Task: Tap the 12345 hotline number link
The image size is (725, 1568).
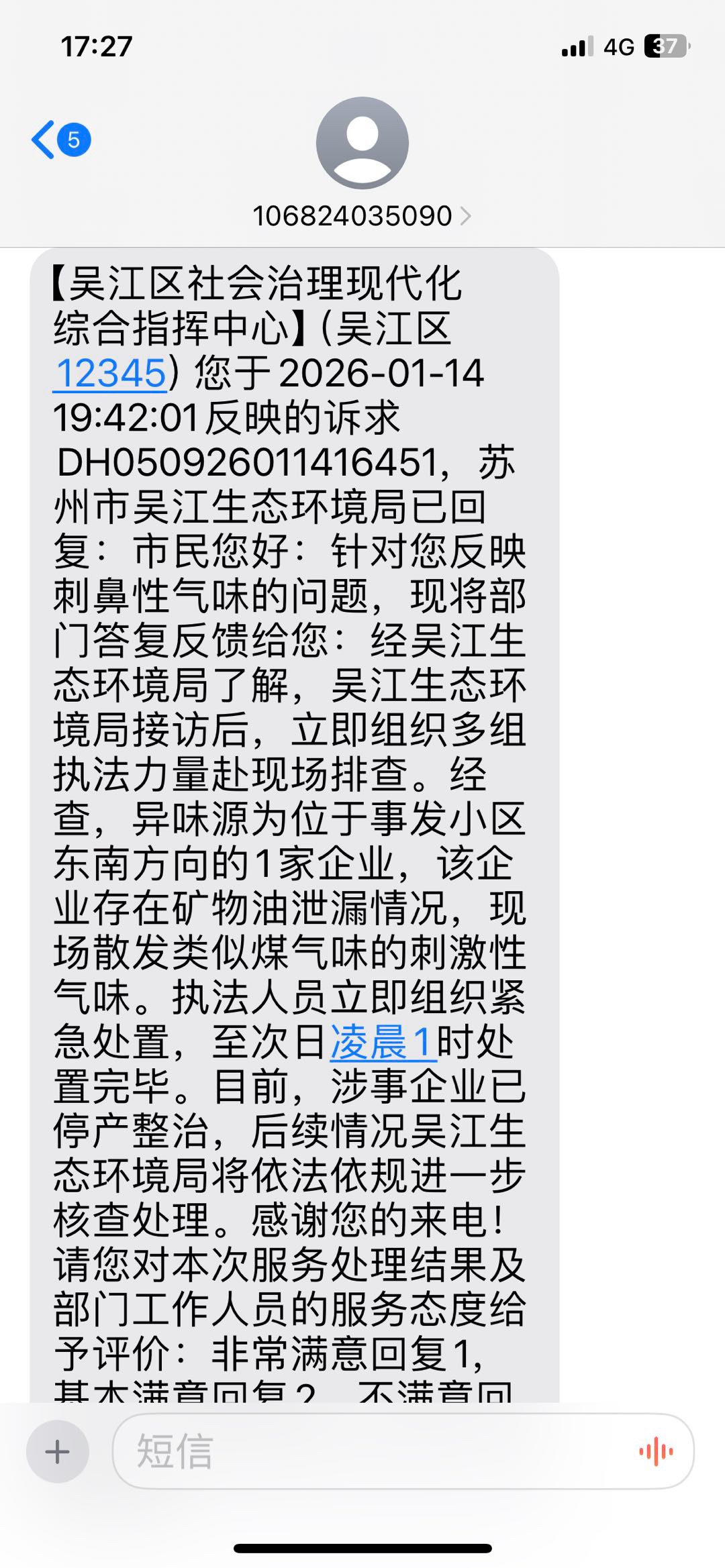Action: click(x=111, y=373)
